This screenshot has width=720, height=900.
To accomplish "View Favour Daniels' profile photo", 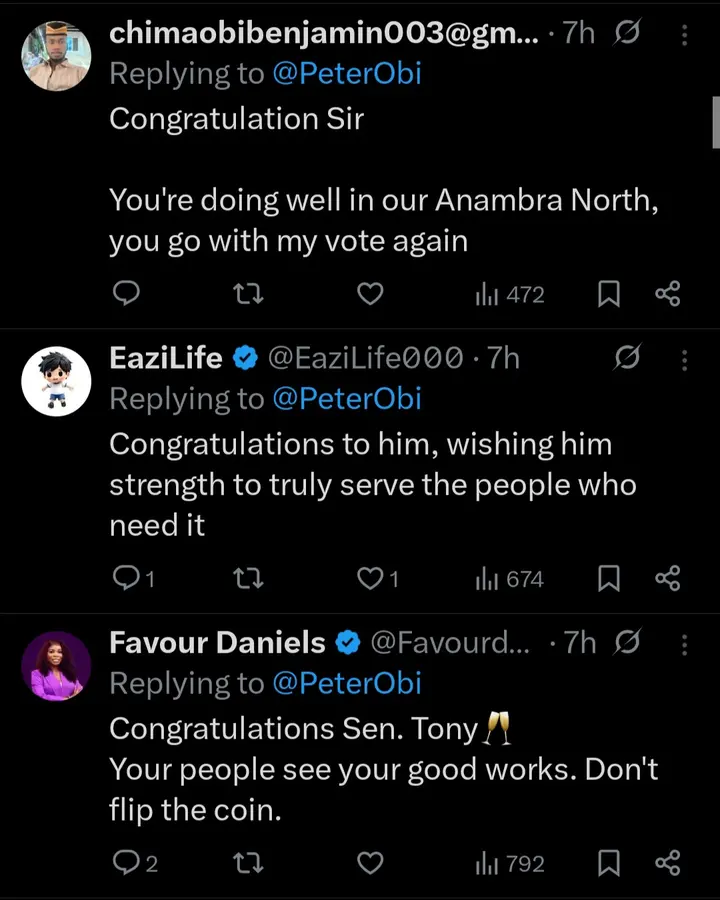I will 56,665.
